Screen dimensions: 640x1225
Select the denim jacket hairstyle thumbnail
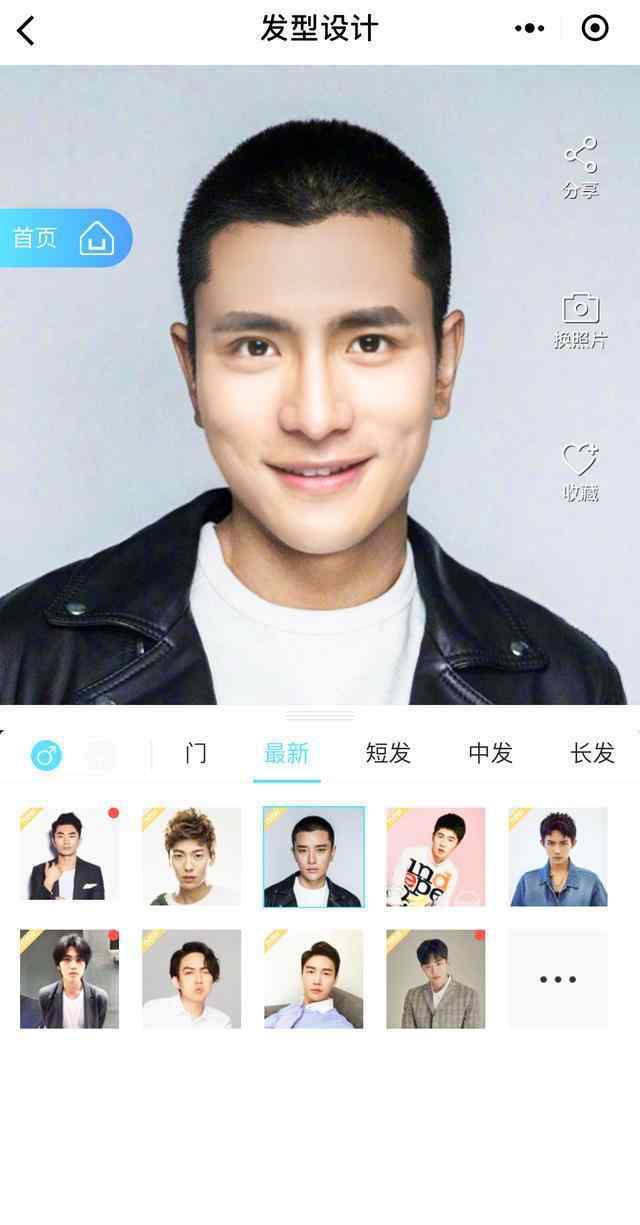pos(558,856)
